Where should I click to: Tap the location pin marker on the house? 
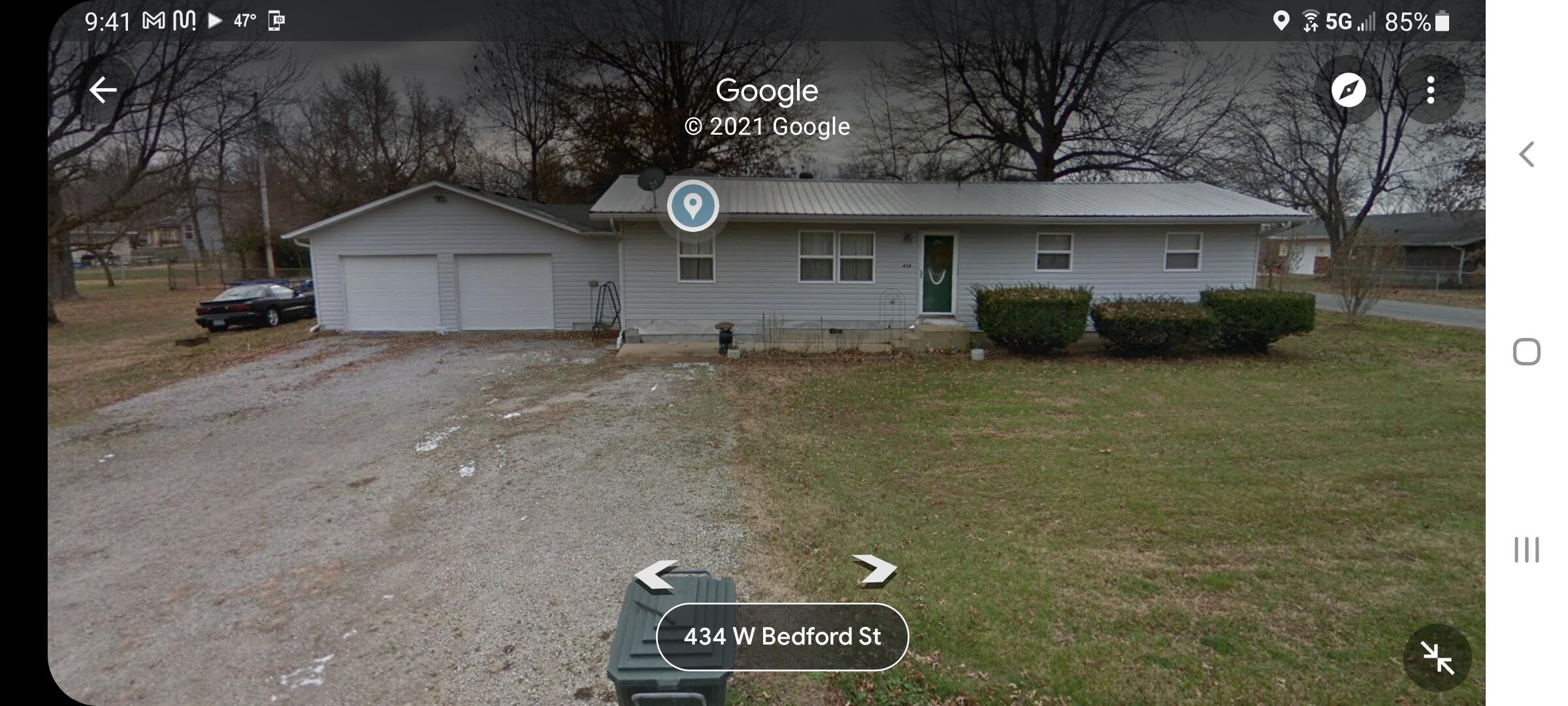pos(693,205)
